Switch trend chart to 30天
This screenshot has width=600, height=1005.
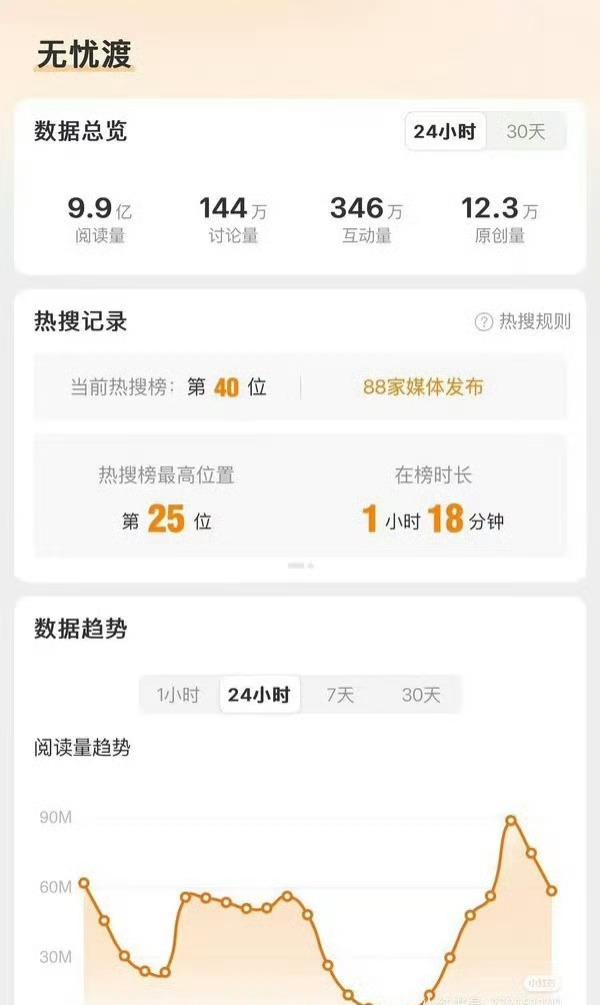click(421, 695)
